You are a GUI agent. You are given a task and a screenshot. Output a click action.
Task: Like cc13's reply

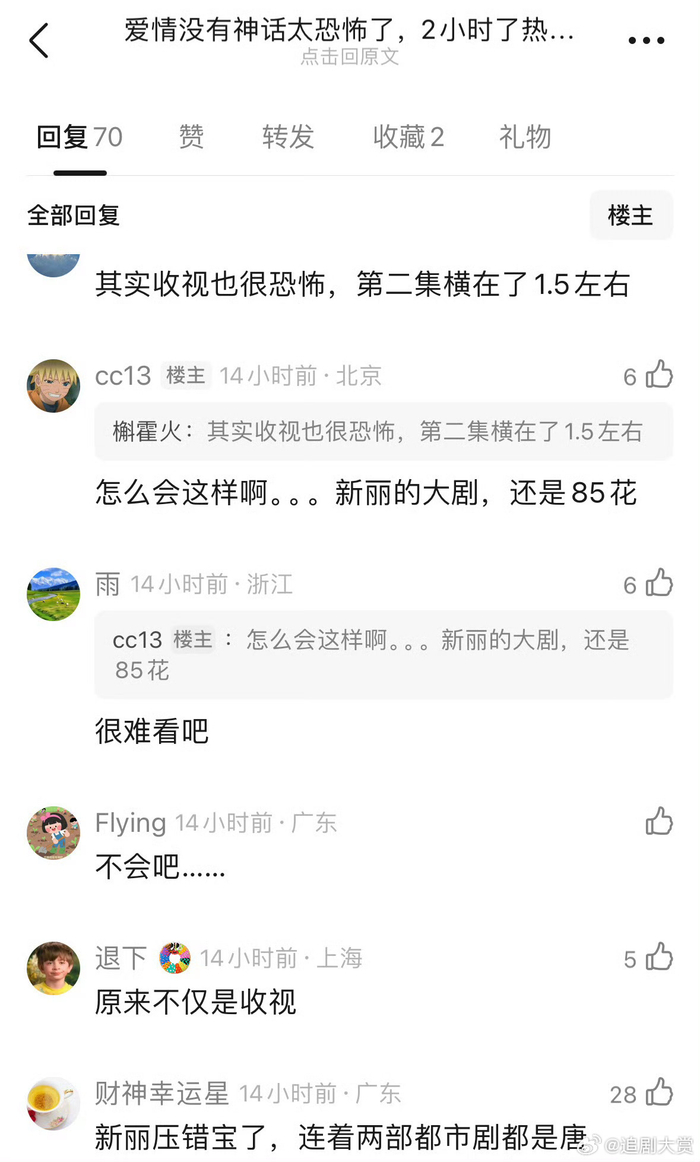[x=659, y=375]
